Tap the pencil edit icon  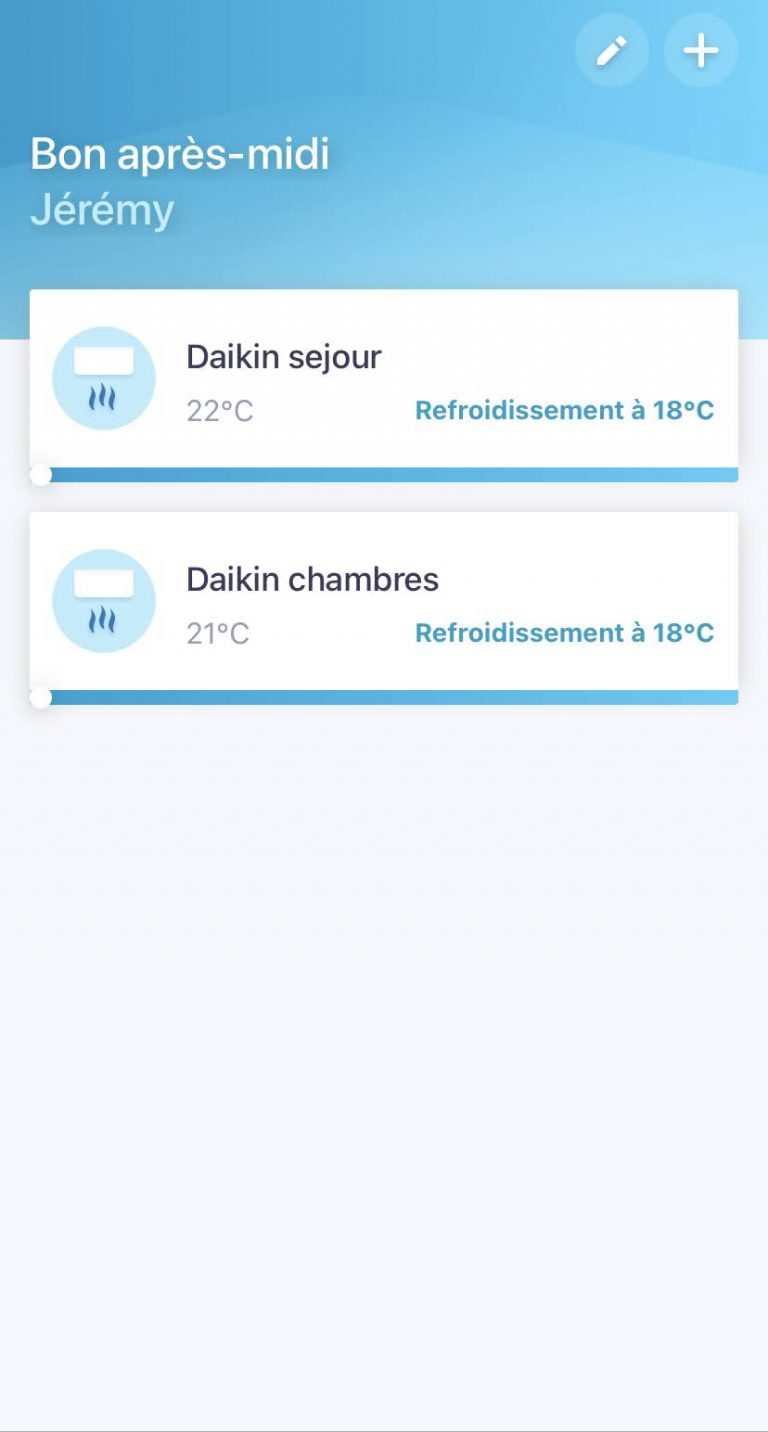tap(612, 50)
